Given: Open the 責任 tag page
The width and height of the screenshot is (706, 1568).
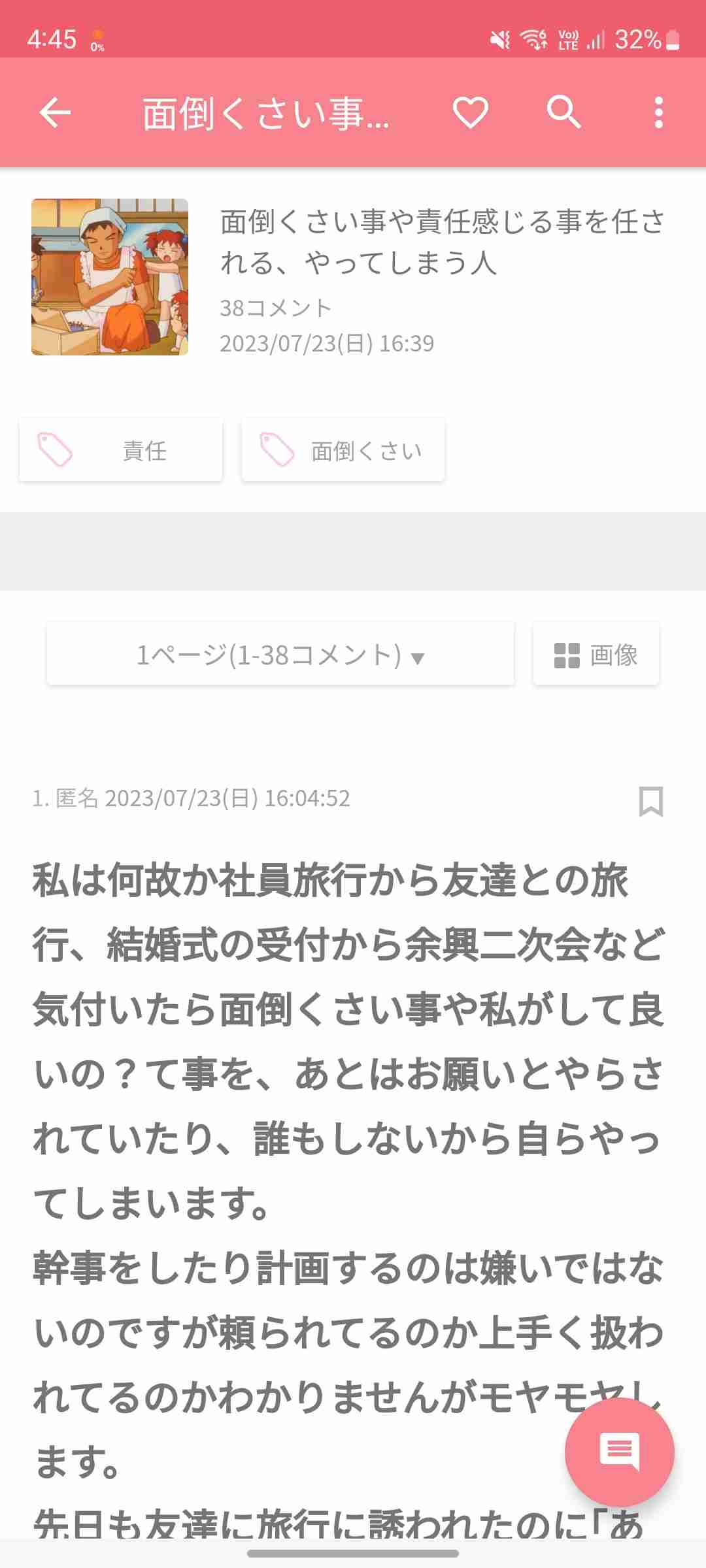Looking at the screenshot, I should coord(121,449).
